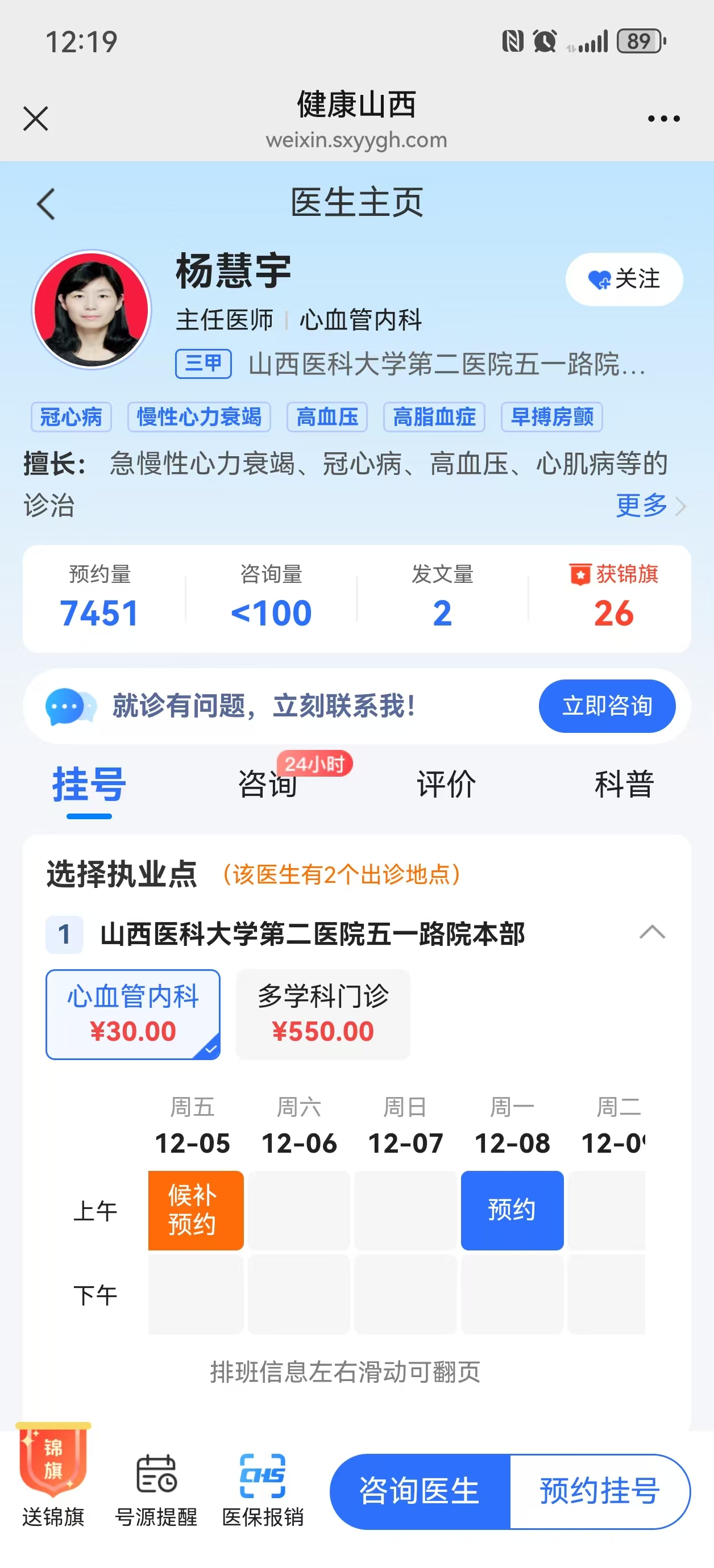Select the 挂号 tab

coord(89,784)
